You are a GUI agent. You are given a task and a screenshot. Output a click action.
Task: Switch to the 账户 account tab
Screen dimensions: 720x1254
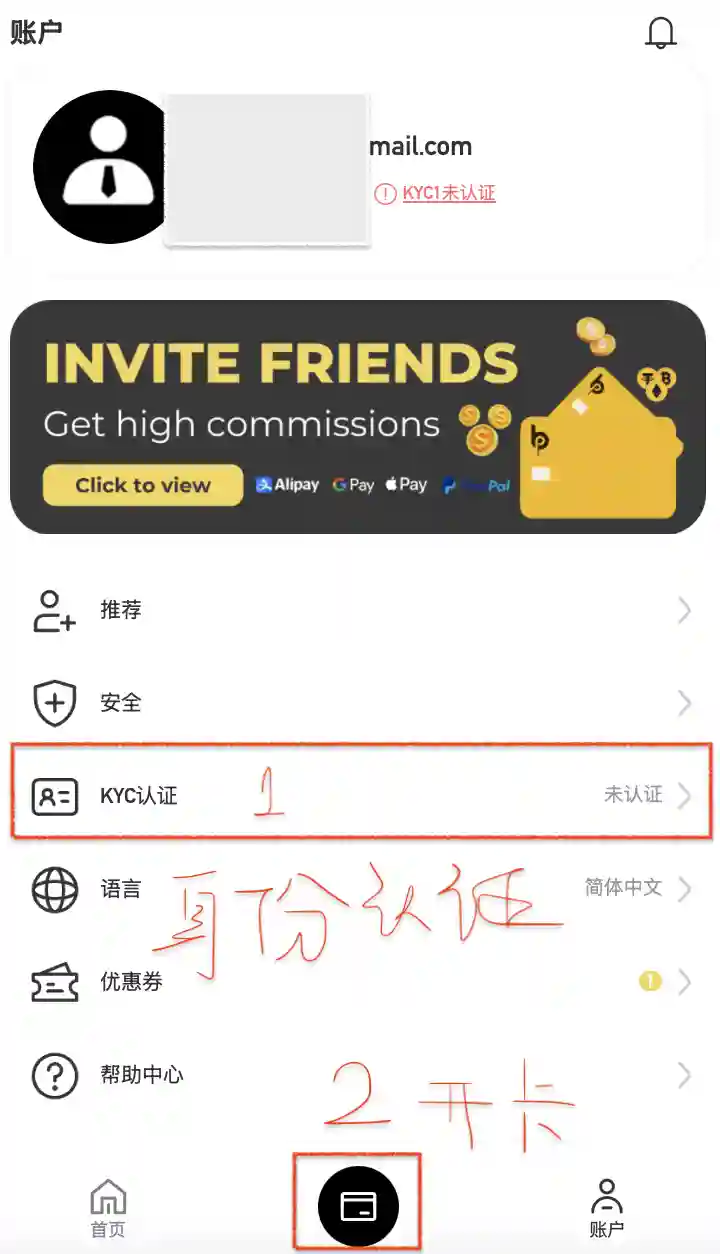(x=606, y=1208)
